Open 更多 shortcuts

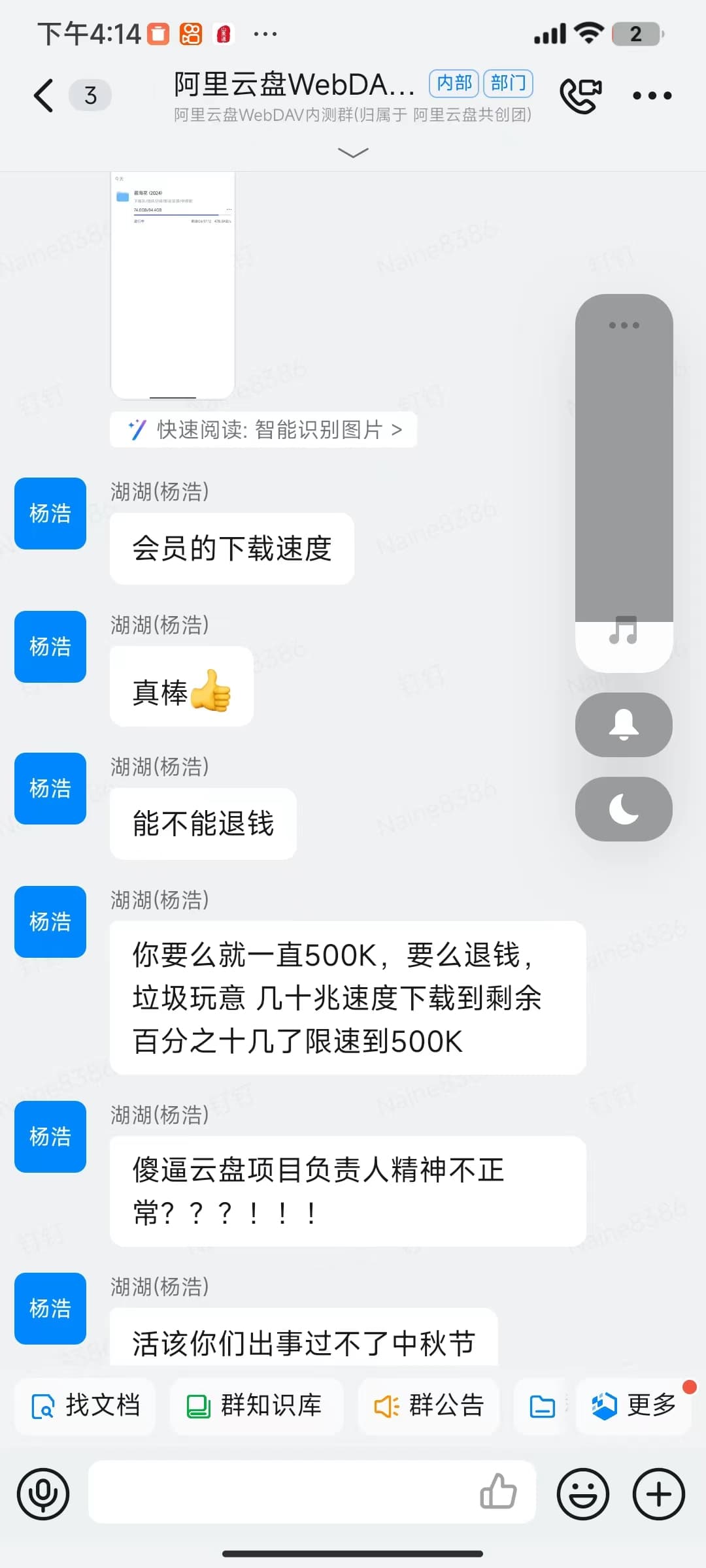point(633,1406)
